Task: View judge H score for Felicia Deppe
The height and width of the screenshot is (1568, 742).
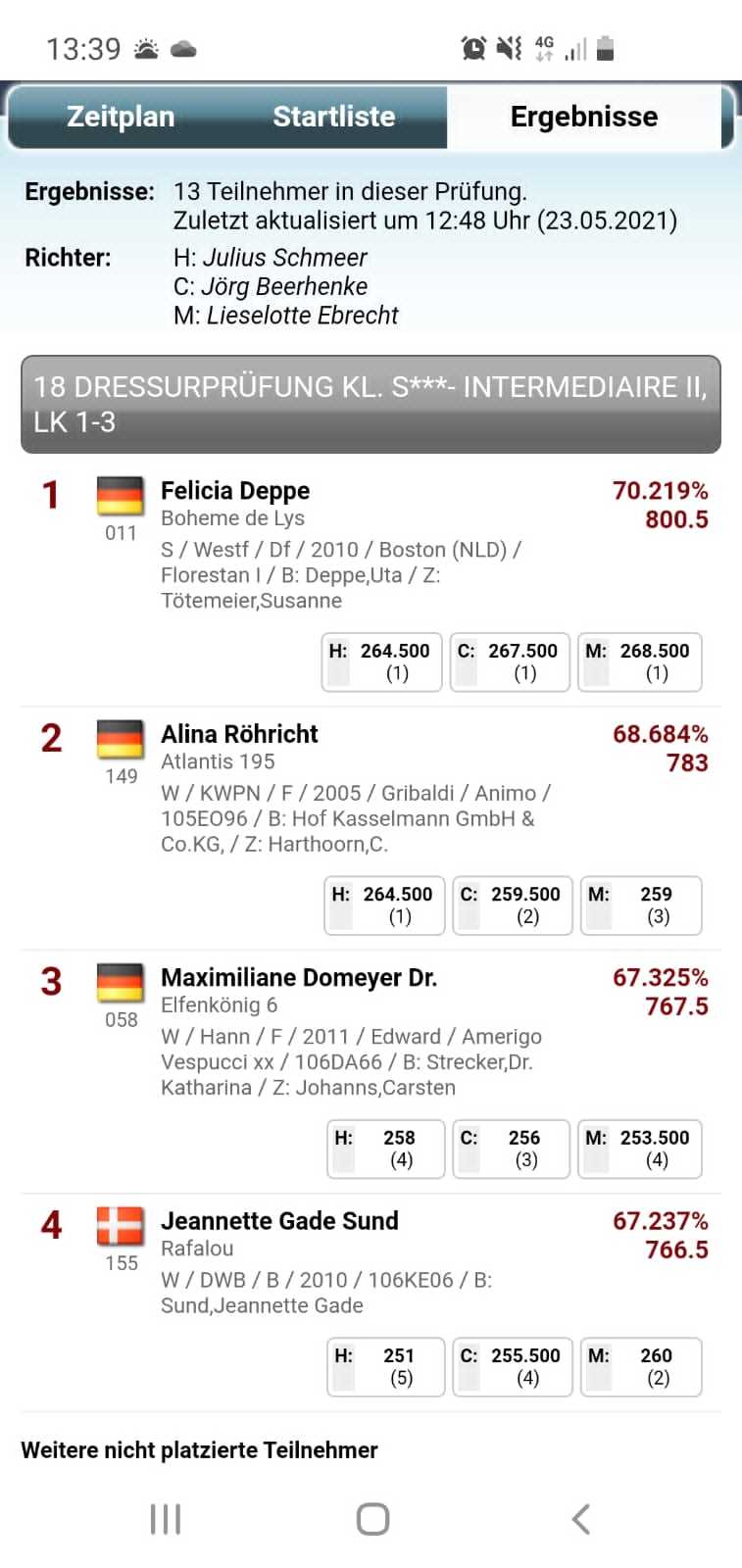Action: pyautogui.click(x=382, y=661)
